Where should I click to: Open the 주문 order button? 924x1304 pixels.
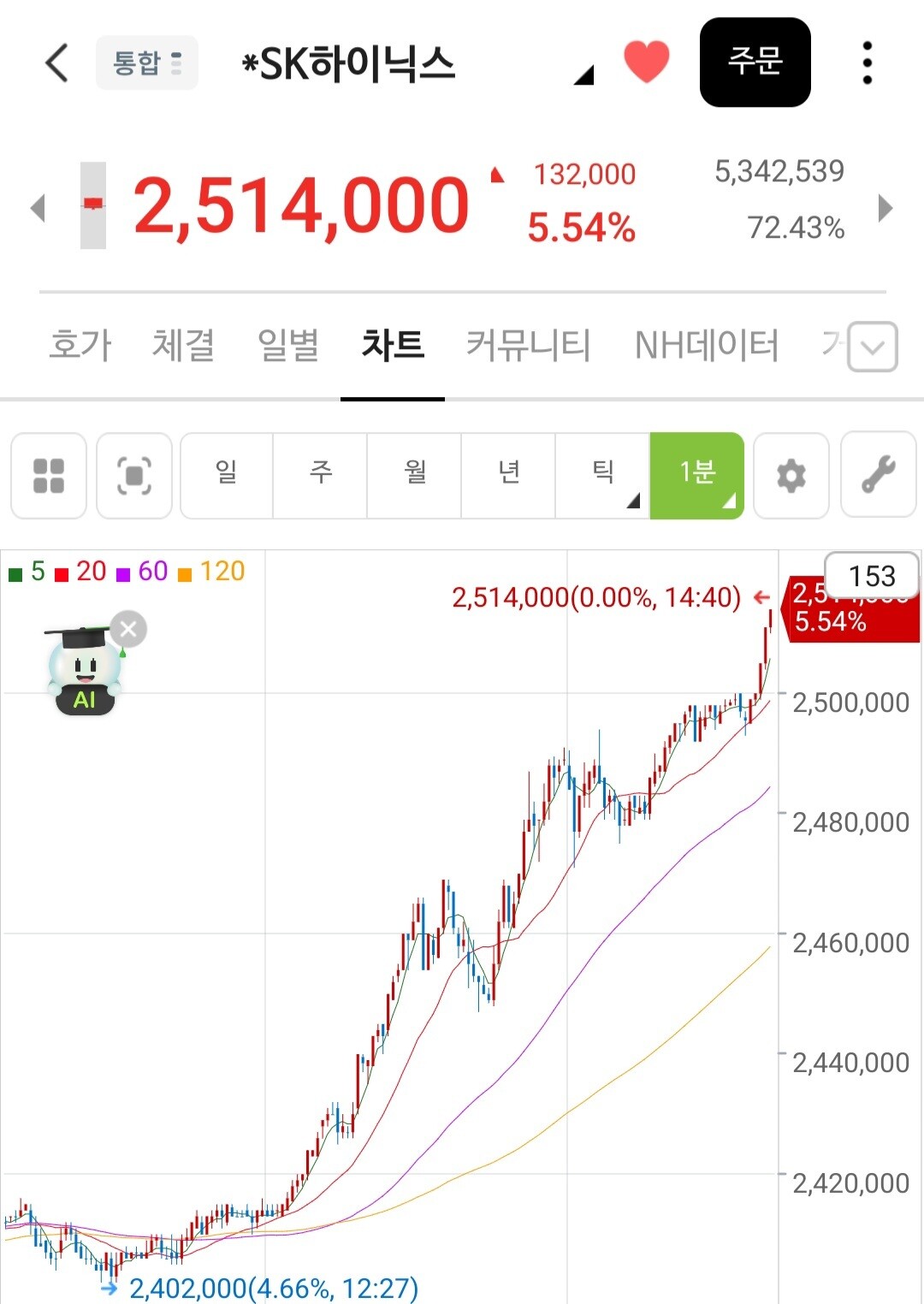(755, 62)
